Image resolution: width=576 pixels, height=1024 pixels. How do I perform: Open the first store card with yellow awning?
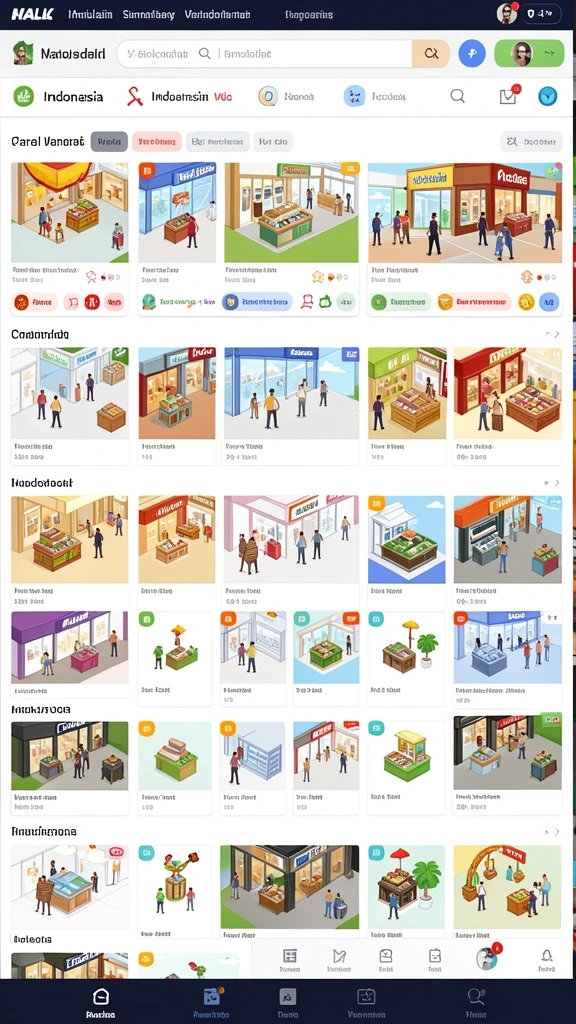[x=70, y=239]
